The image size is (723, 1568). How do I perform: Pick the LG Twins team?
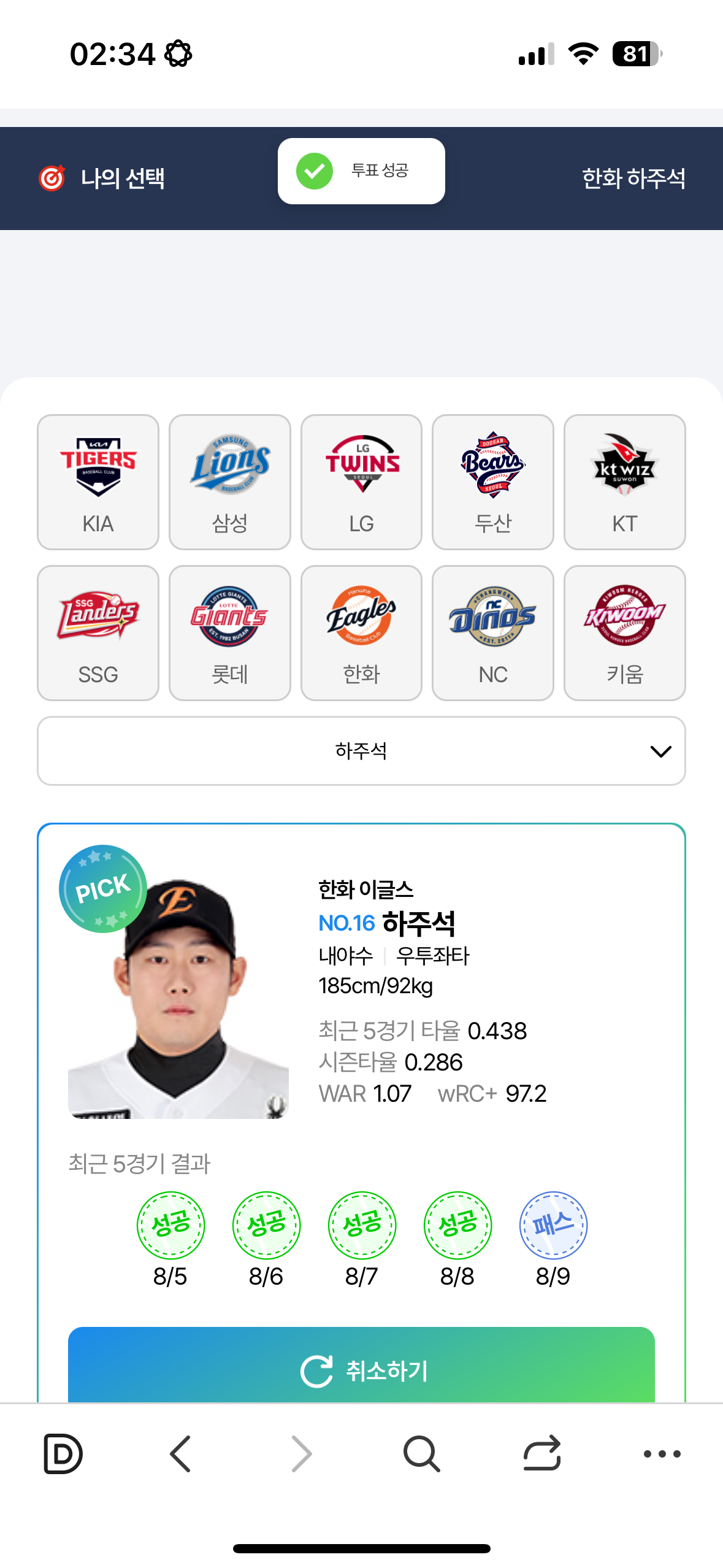click(x=361, y=482)
